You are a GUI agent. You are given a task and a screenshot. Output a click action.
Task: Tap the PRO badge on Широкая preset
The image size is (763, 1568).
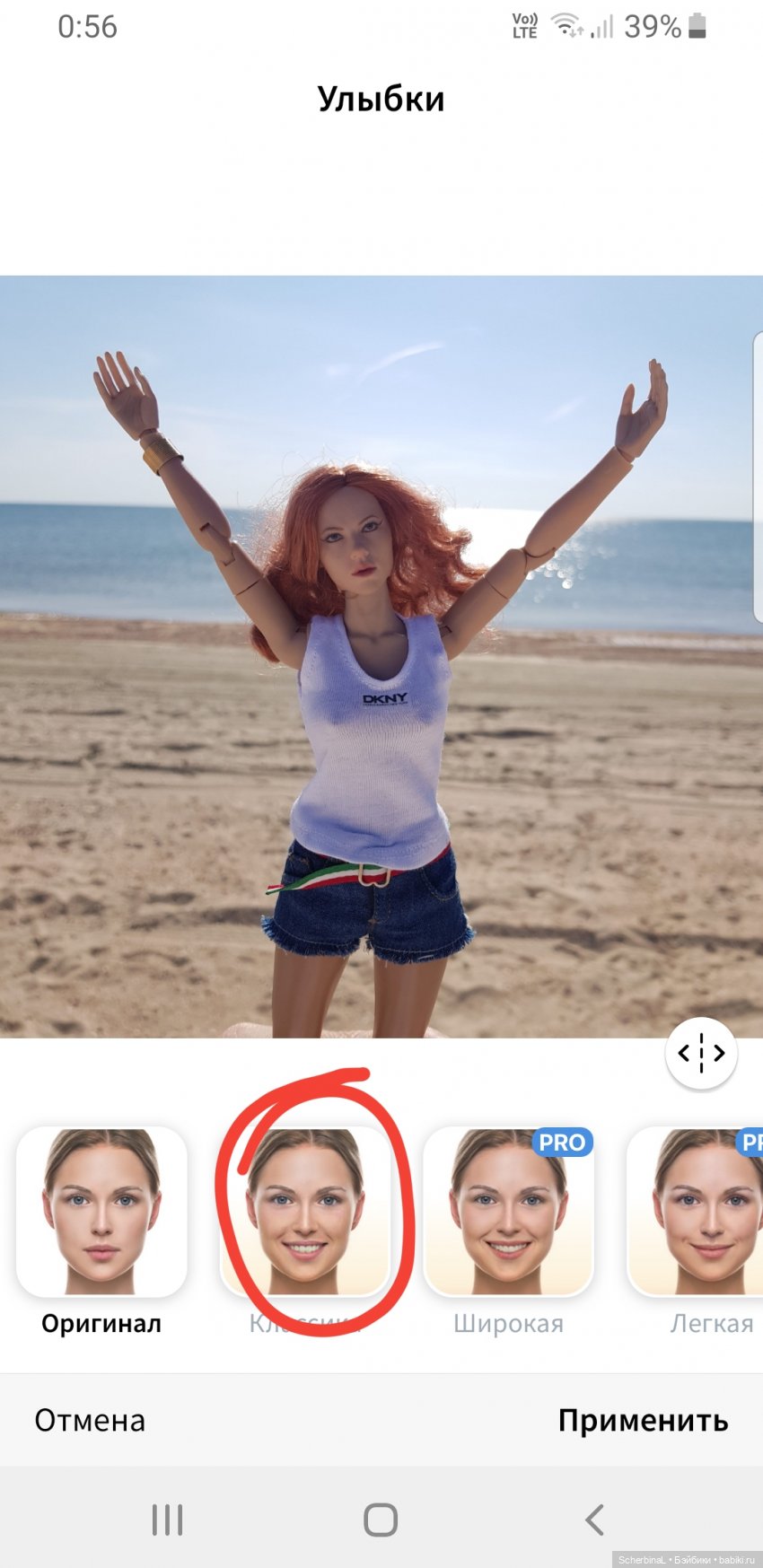pyautogui.click(x=561, y=1141)
